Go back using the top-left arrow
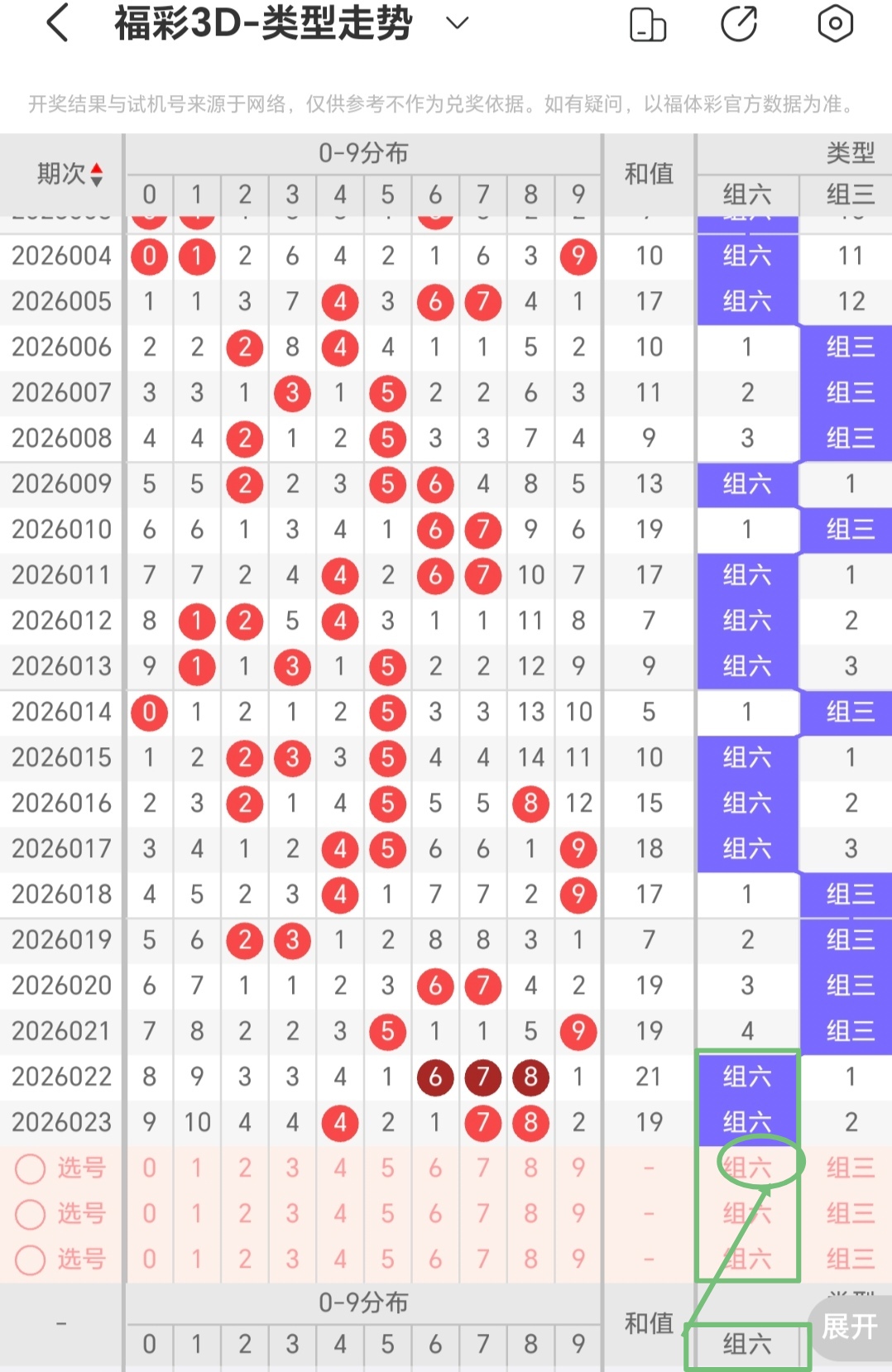 pyautogui.click(x=57, y=23)
